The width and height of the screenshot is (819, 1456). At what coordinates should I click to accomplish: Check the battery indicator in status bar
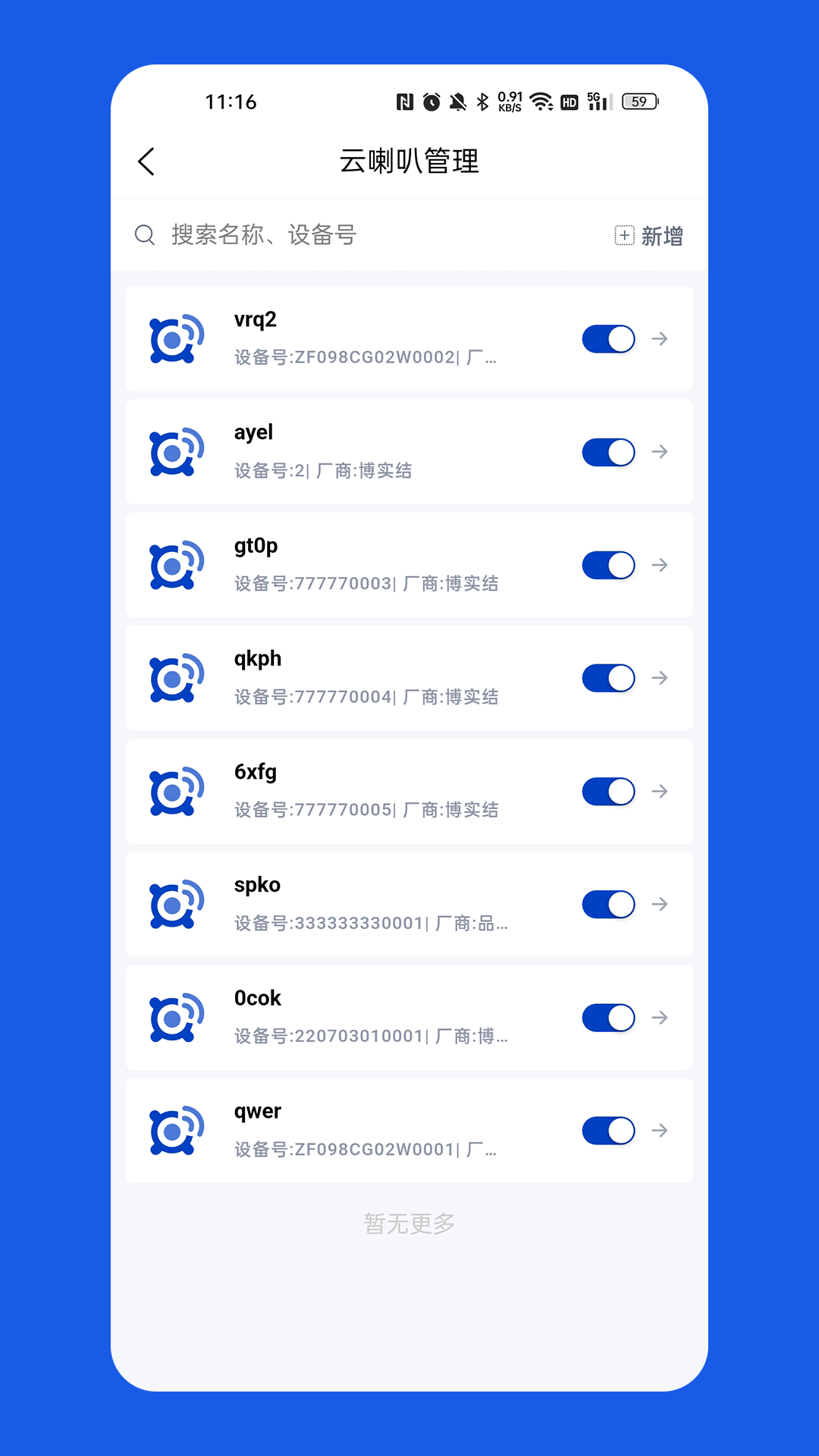638,101
